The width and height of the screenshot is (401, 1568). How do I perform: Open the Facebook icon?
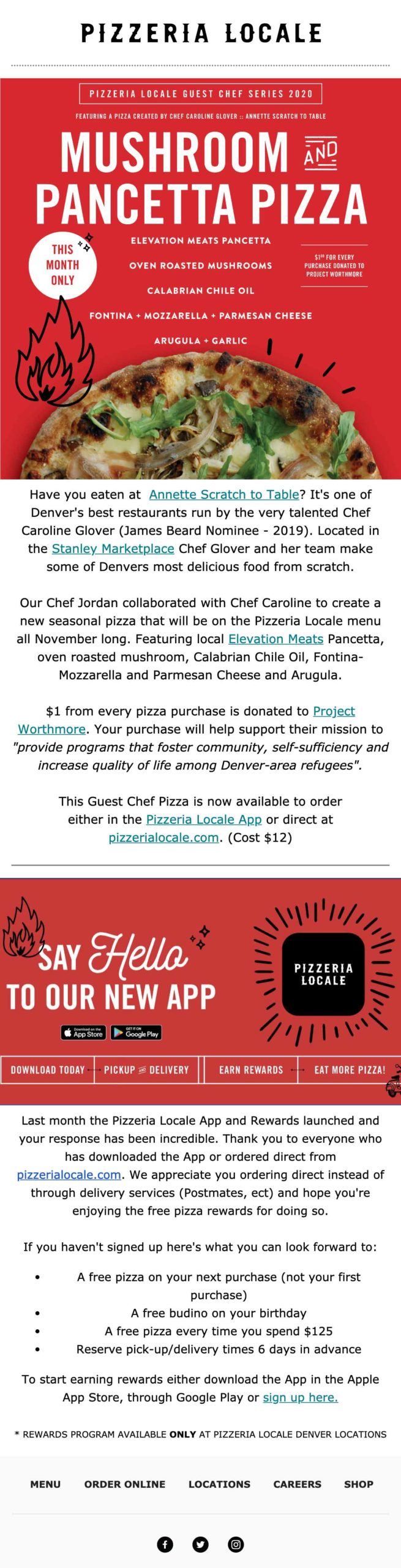[165, 1544]
